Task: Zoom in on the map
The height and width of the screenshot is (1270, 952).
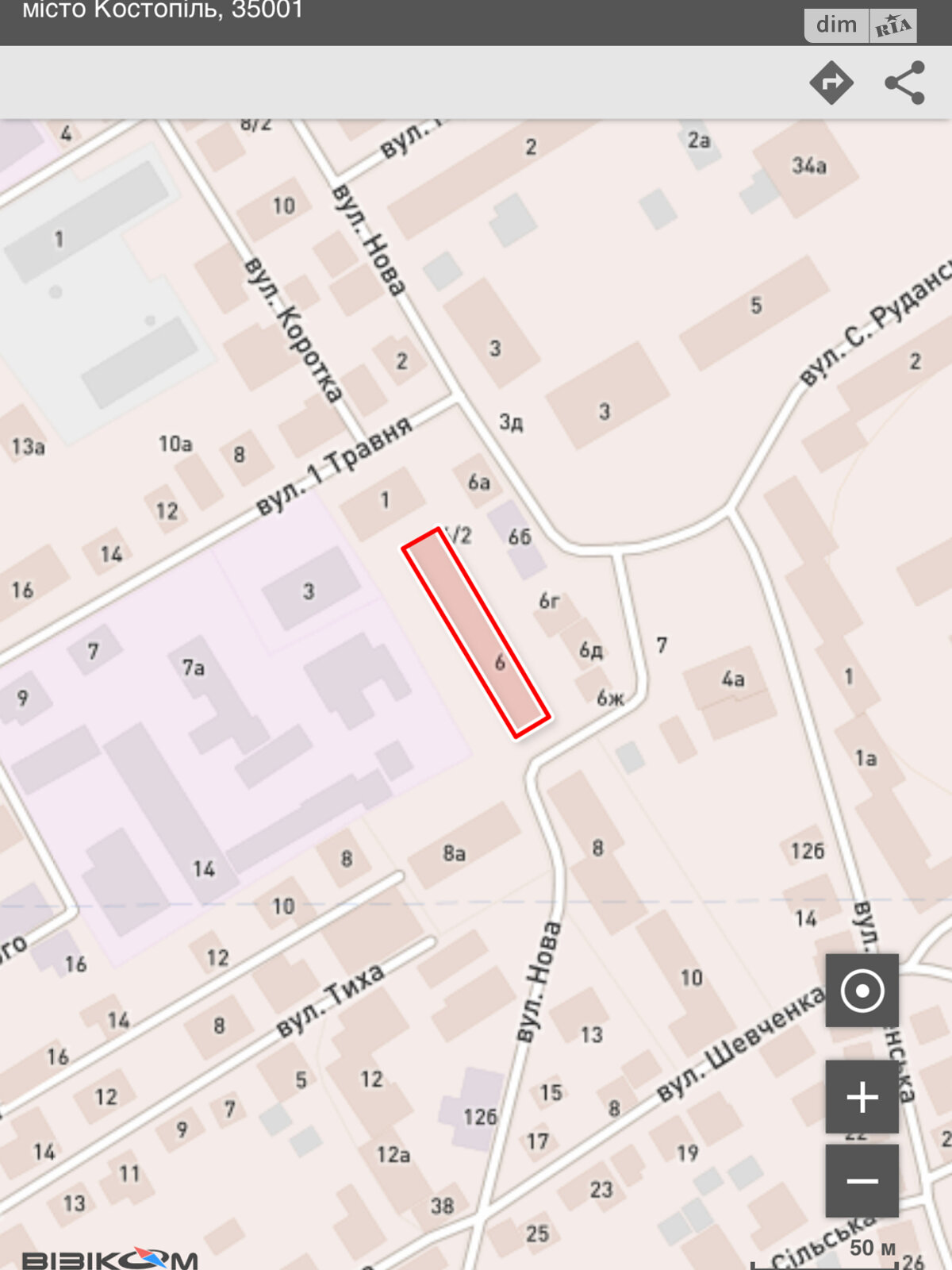Action: (862, 1097)
